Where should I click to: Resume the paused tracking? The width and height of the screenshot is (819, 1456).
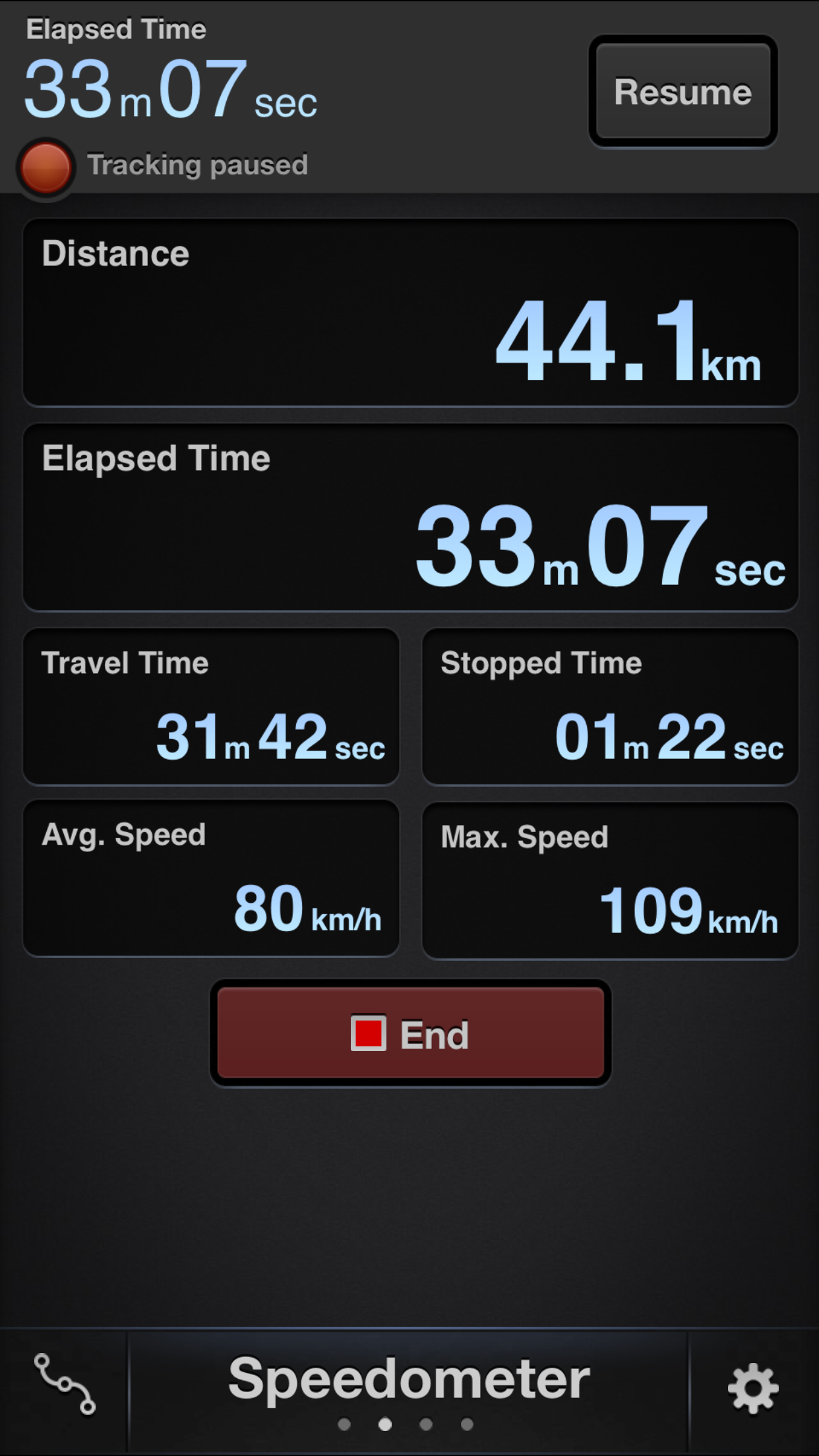pos(682,91)
